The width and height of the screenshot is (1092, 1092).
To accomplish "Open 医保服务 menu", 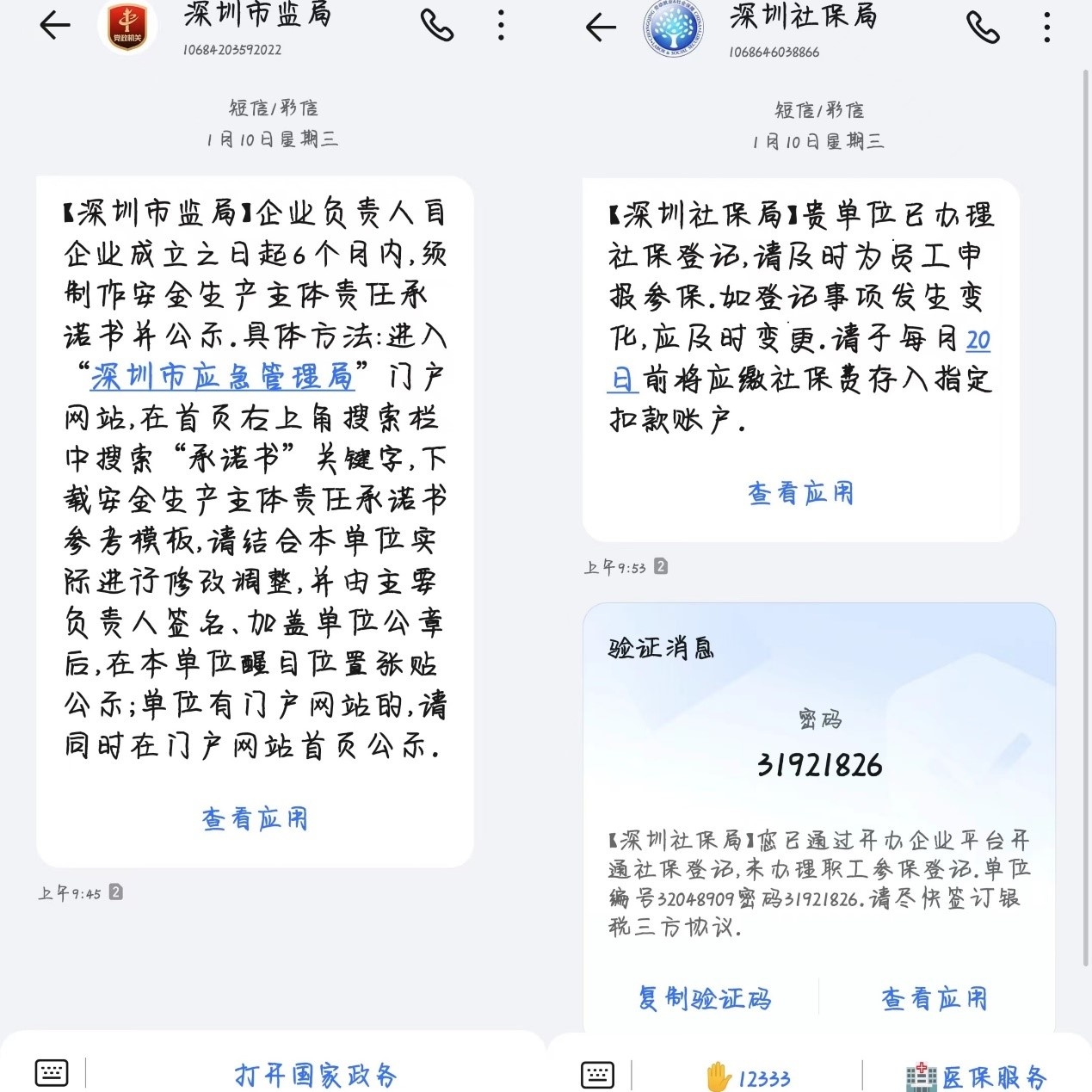I will 977,1077.
